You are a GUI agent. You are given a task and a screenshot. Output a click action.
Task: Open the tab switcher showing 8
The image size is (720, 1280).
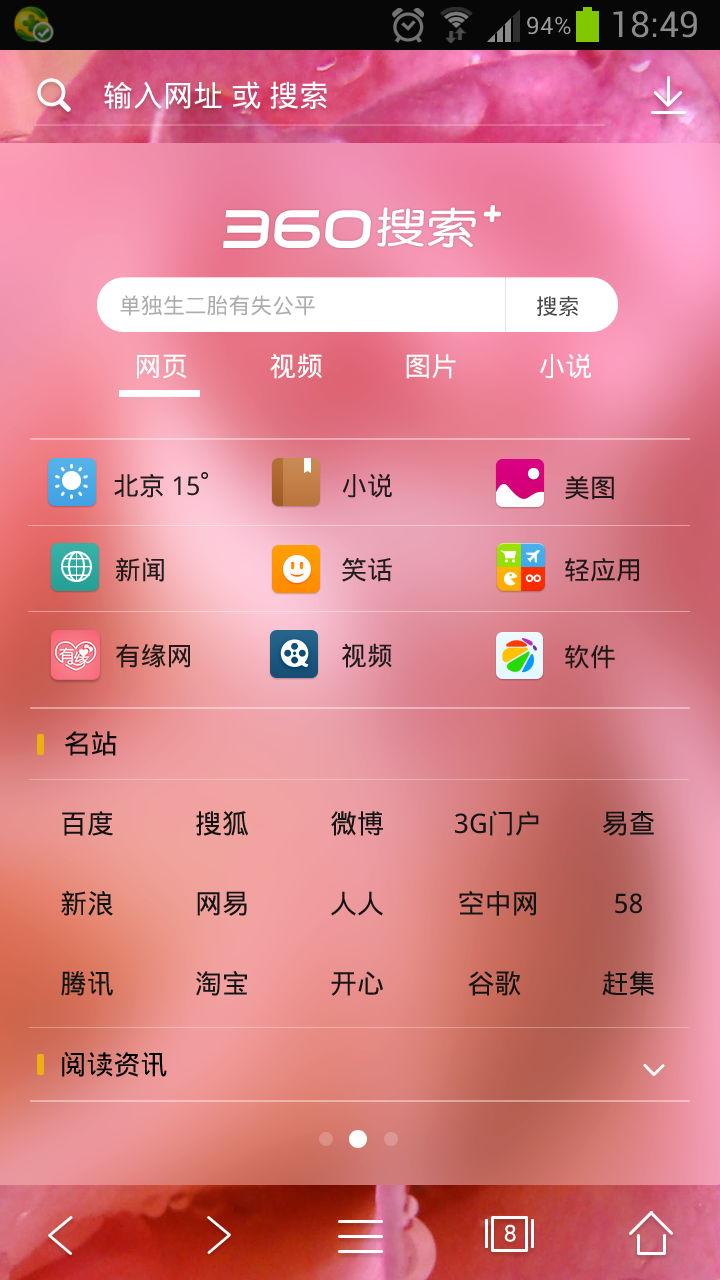[509, 1234]
